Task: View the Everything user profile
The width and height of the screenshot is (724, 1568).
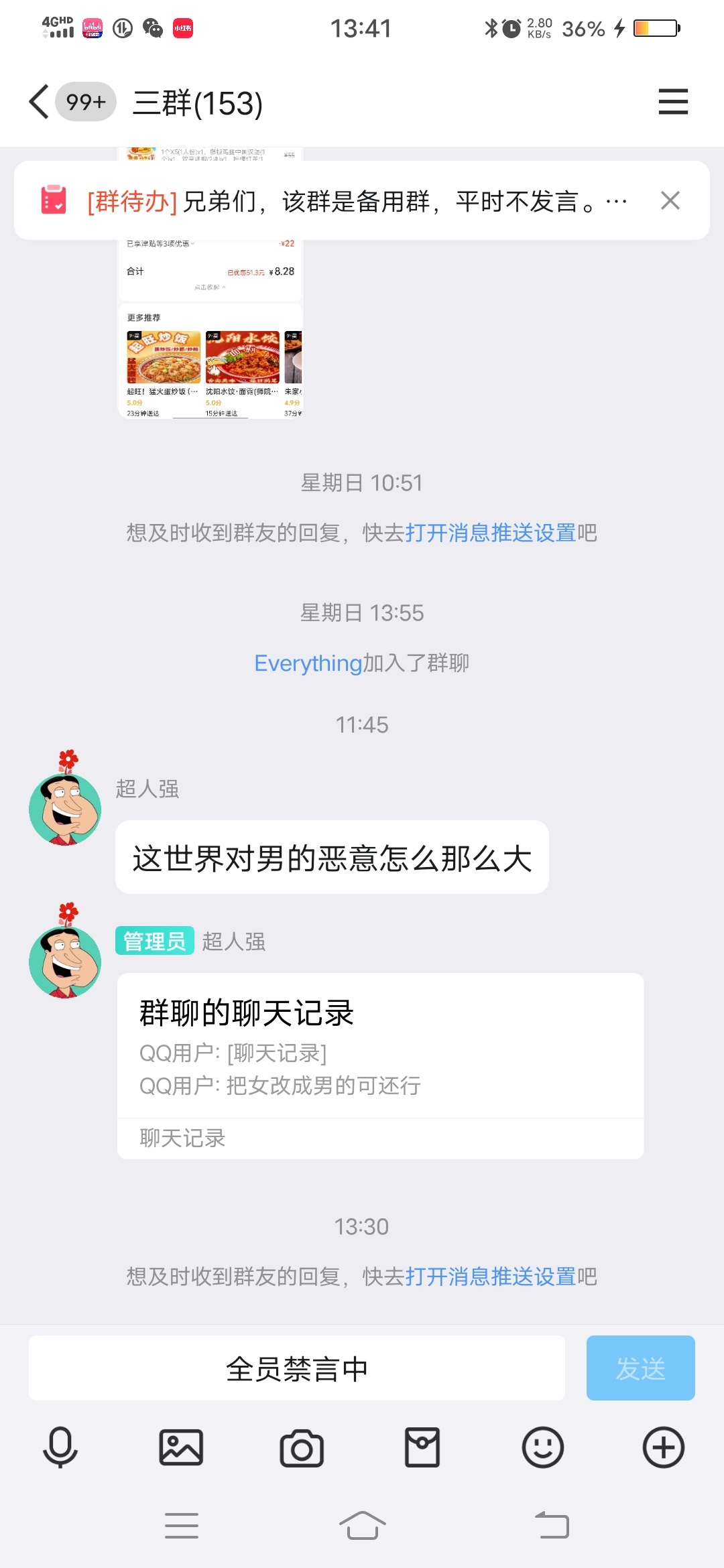Action: (308, 663)
